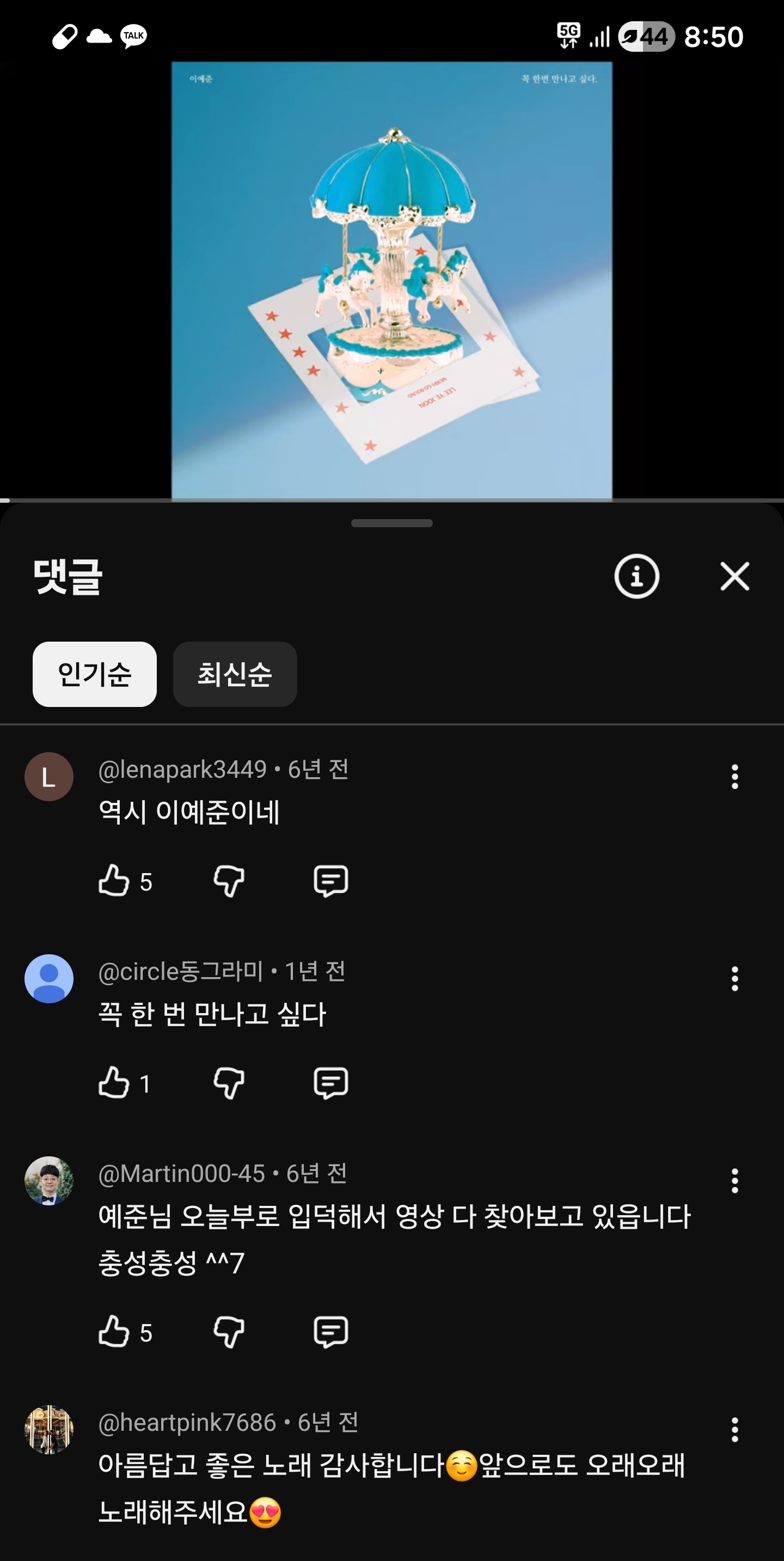The height and width of the screenshot is (1561, 784).
Task: Like the comment by @lenapark3449
Action: coord(114,881)
